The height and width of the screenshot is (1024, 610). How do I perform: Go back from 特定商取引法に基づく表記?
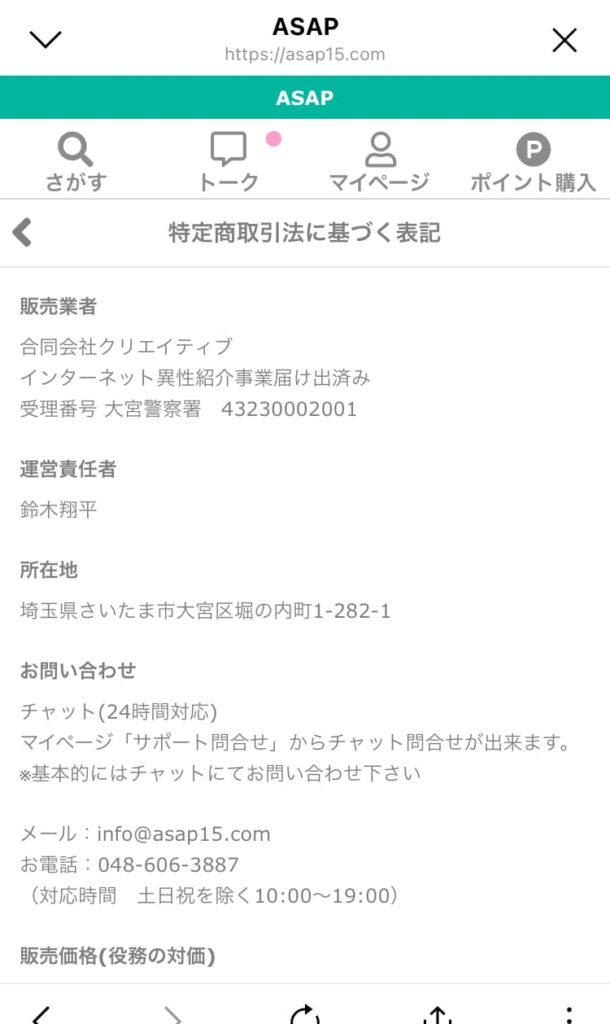22,233
